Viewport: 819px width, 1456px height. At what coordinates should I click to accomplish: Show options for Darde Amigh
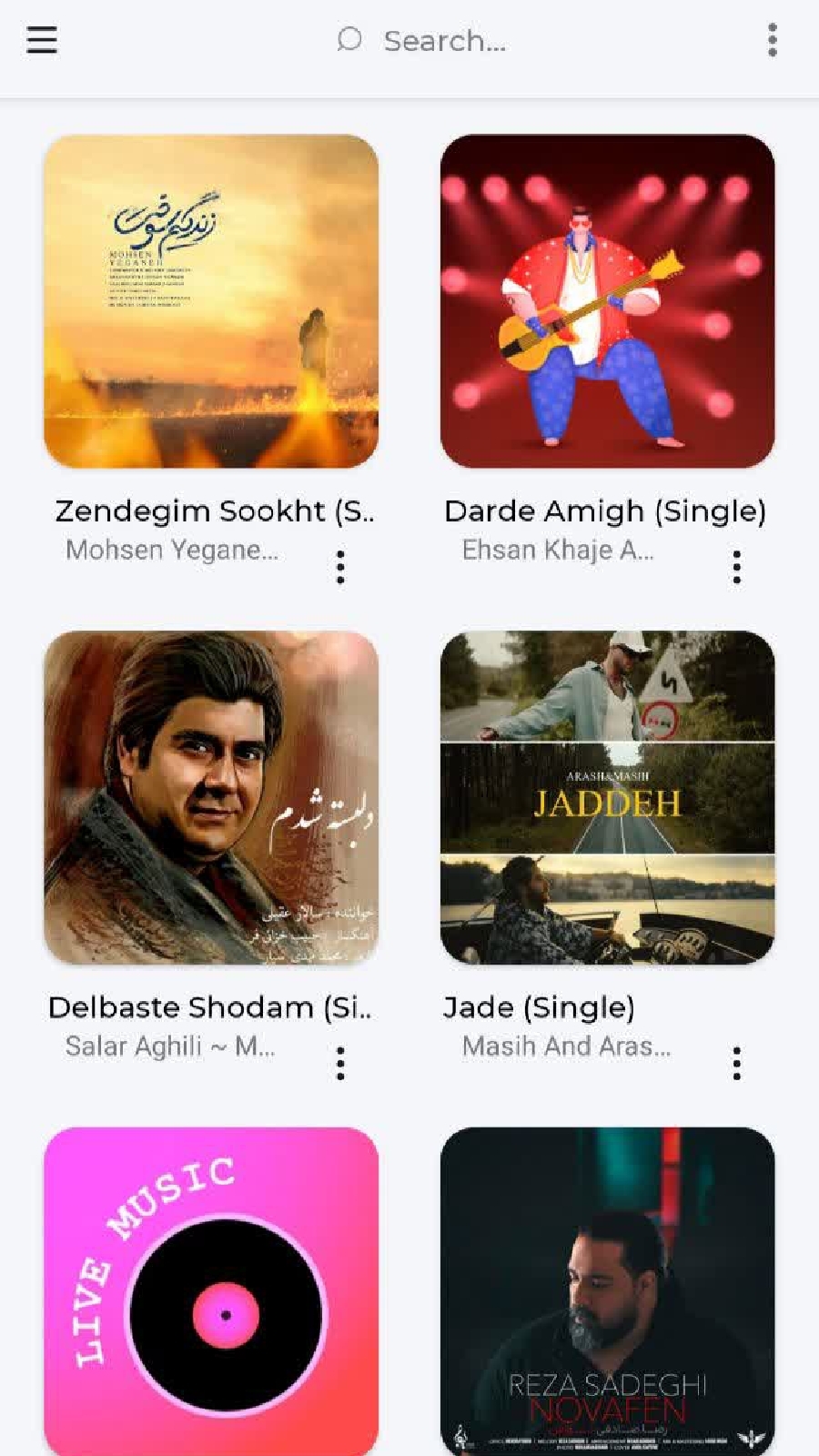point(736,567)
